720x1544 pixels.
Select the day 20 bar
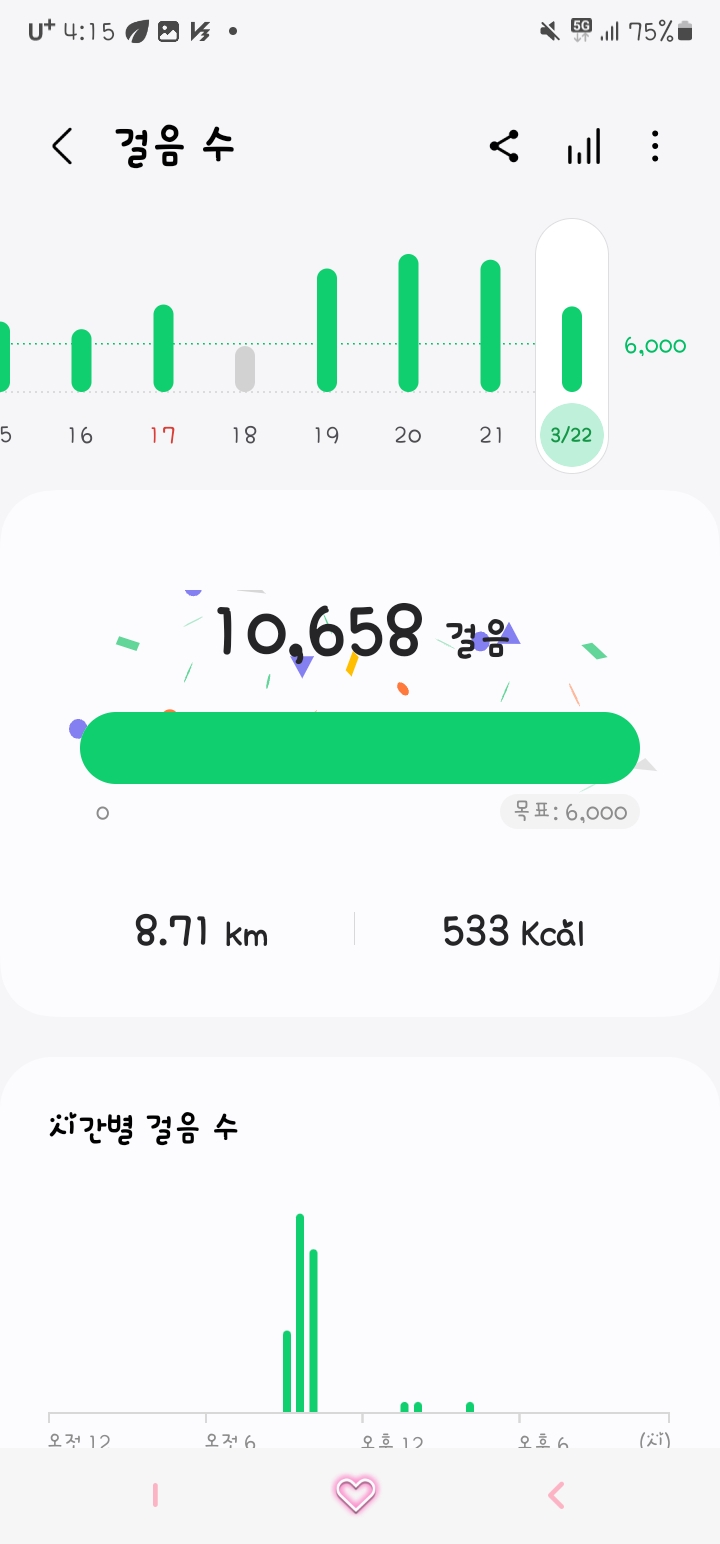pyautogui.click(x=408, y=322)
